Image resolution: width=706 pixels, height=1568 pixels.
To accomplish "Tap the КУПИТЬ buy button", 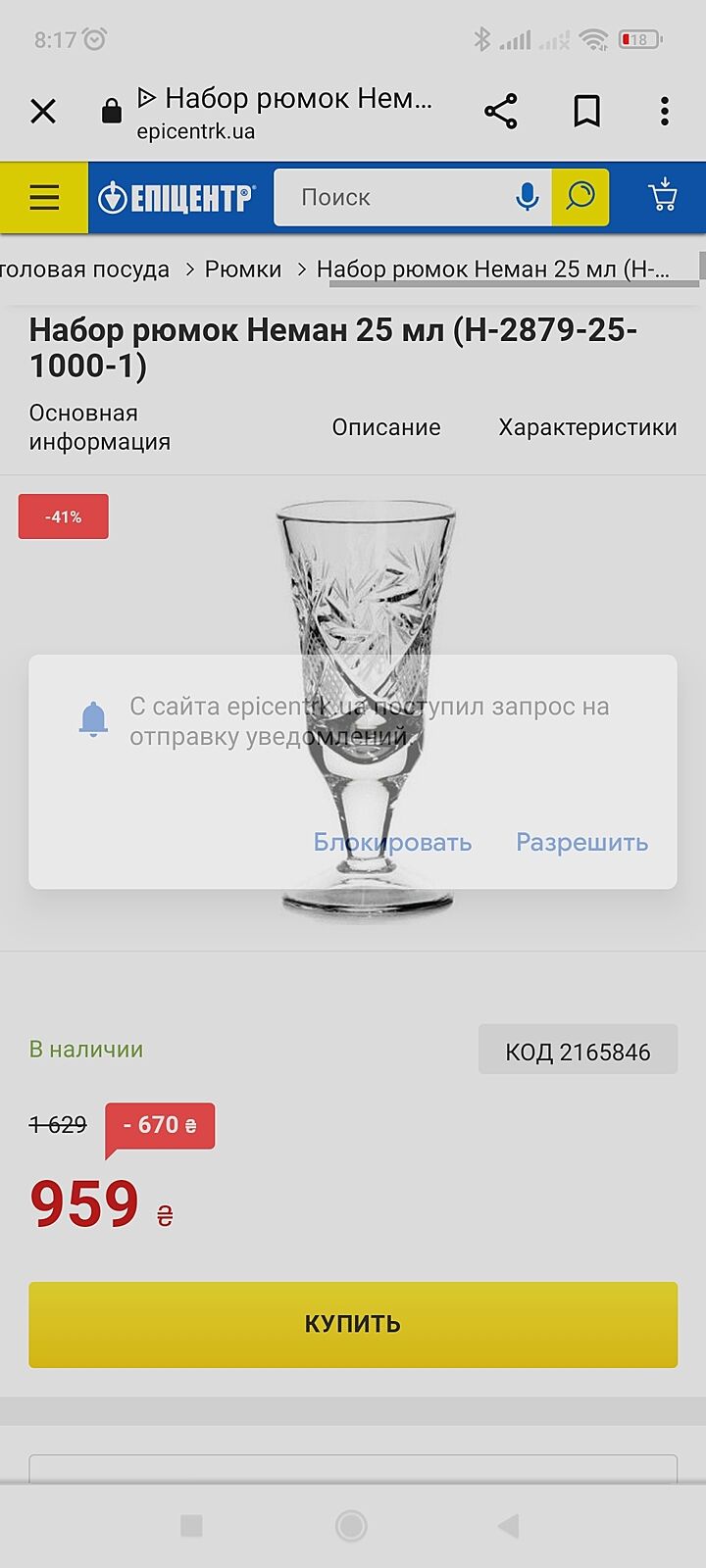I will [x=353, y=1324].
